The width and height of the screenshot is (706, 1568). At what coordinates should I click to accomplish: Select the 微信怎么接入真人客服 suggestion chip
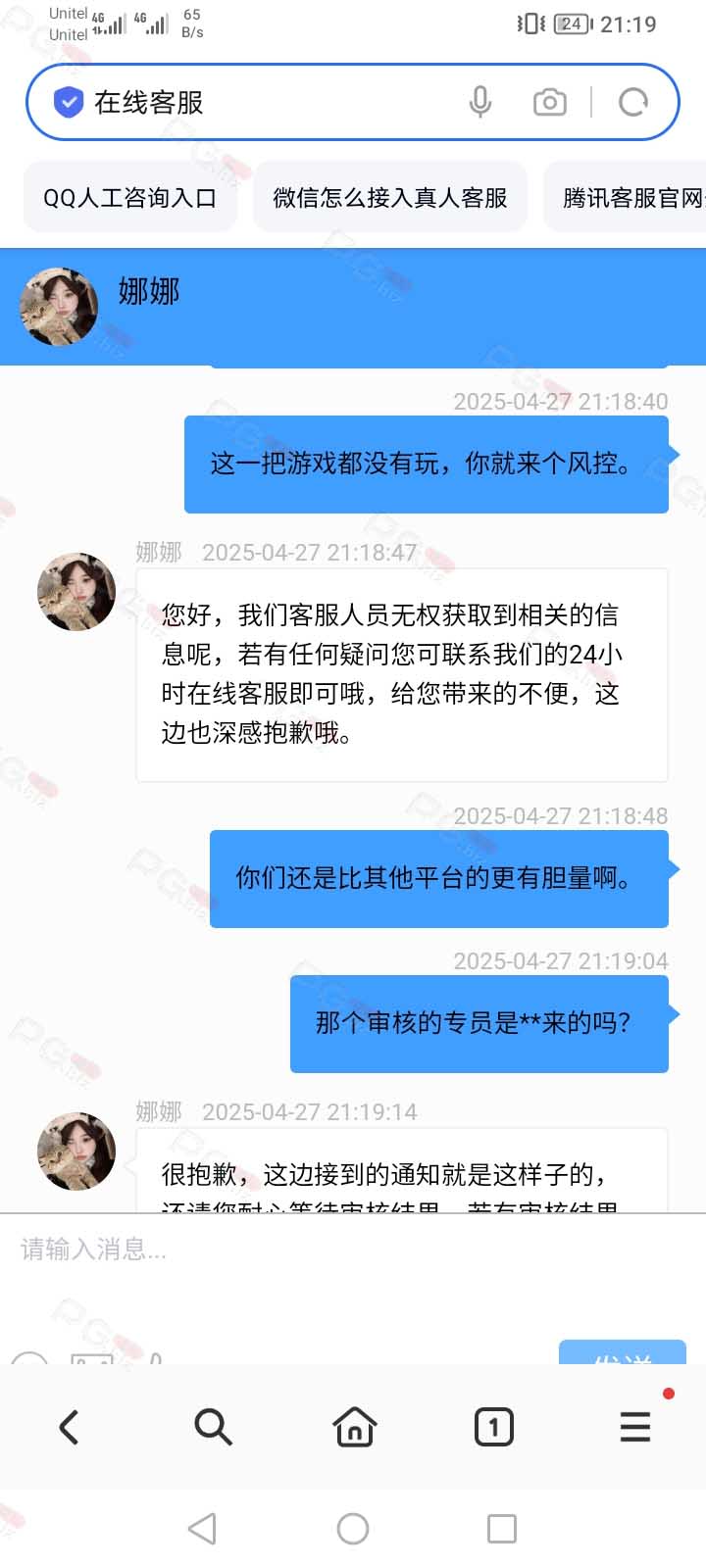coord(390,198)
